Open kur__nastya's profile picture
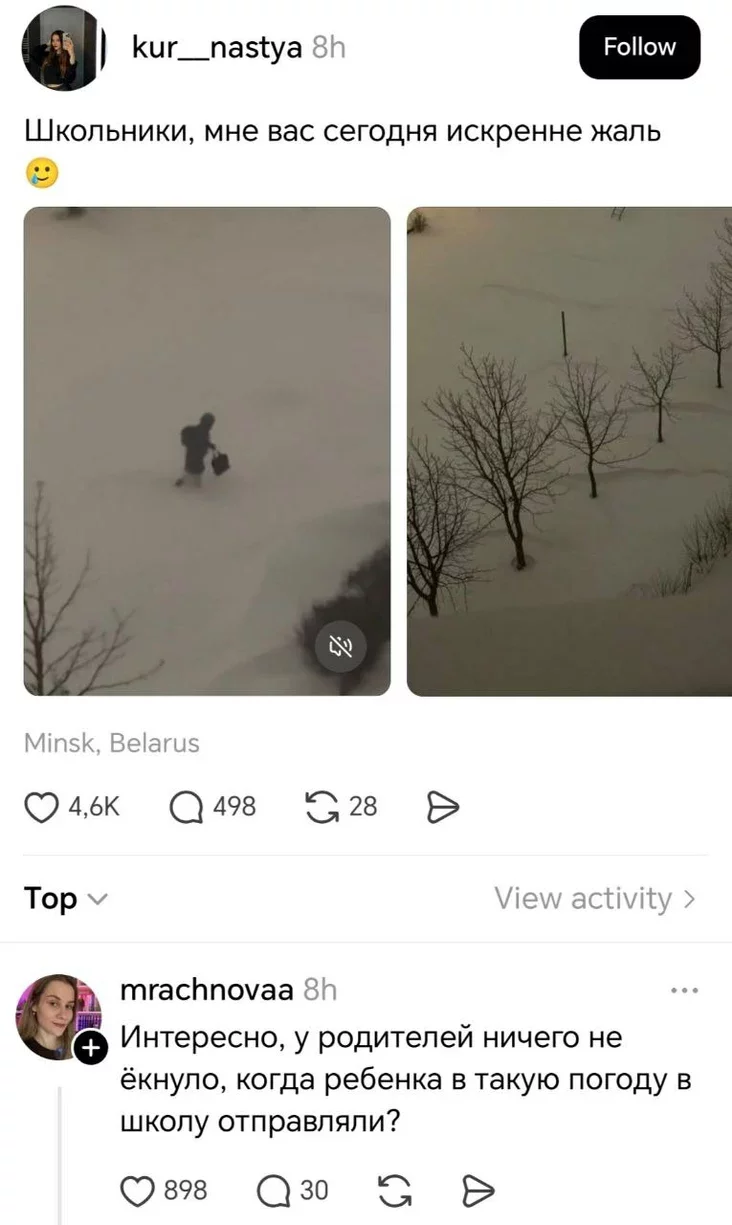This screenshot has width=732, height=1225. [62, 48]
